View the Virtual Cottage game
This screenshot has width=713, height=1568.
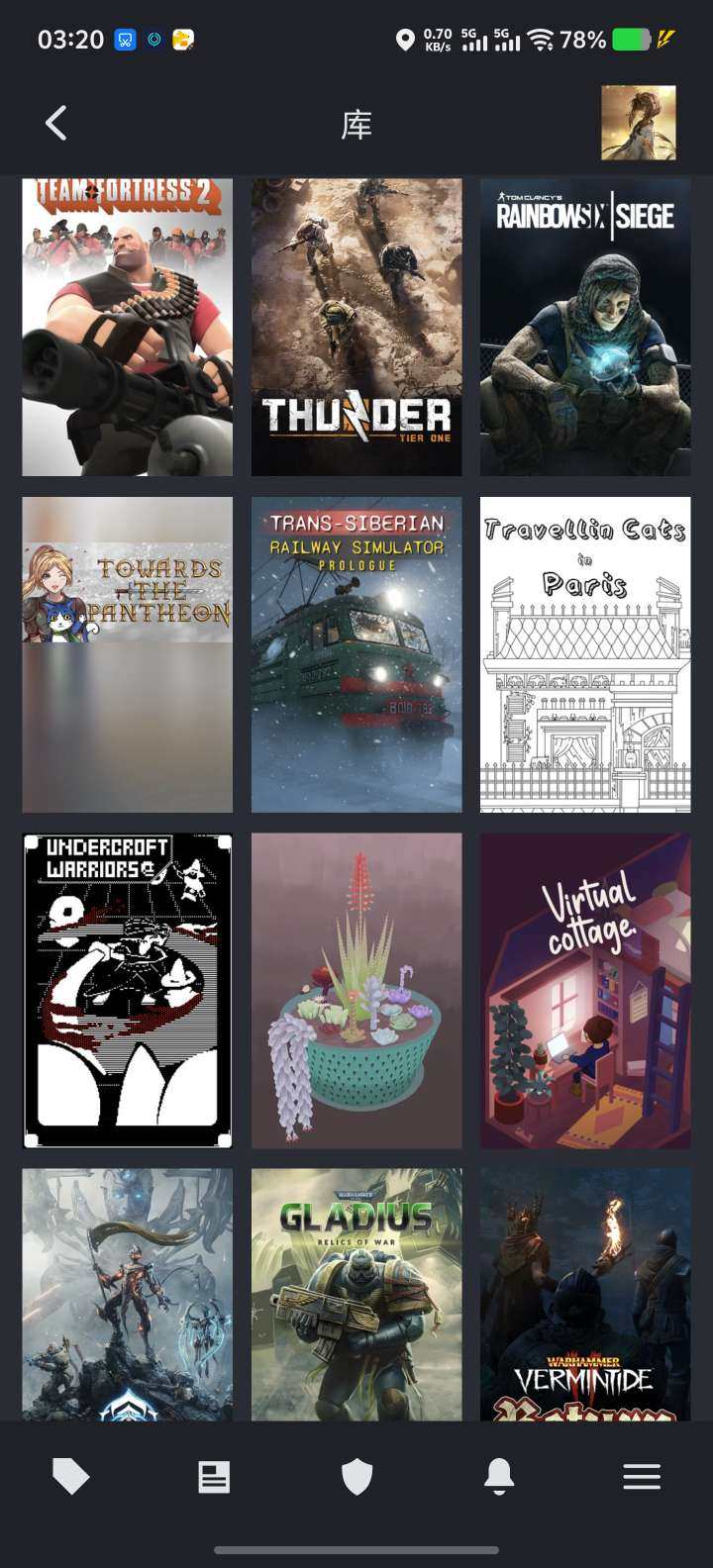click(585, 990)
